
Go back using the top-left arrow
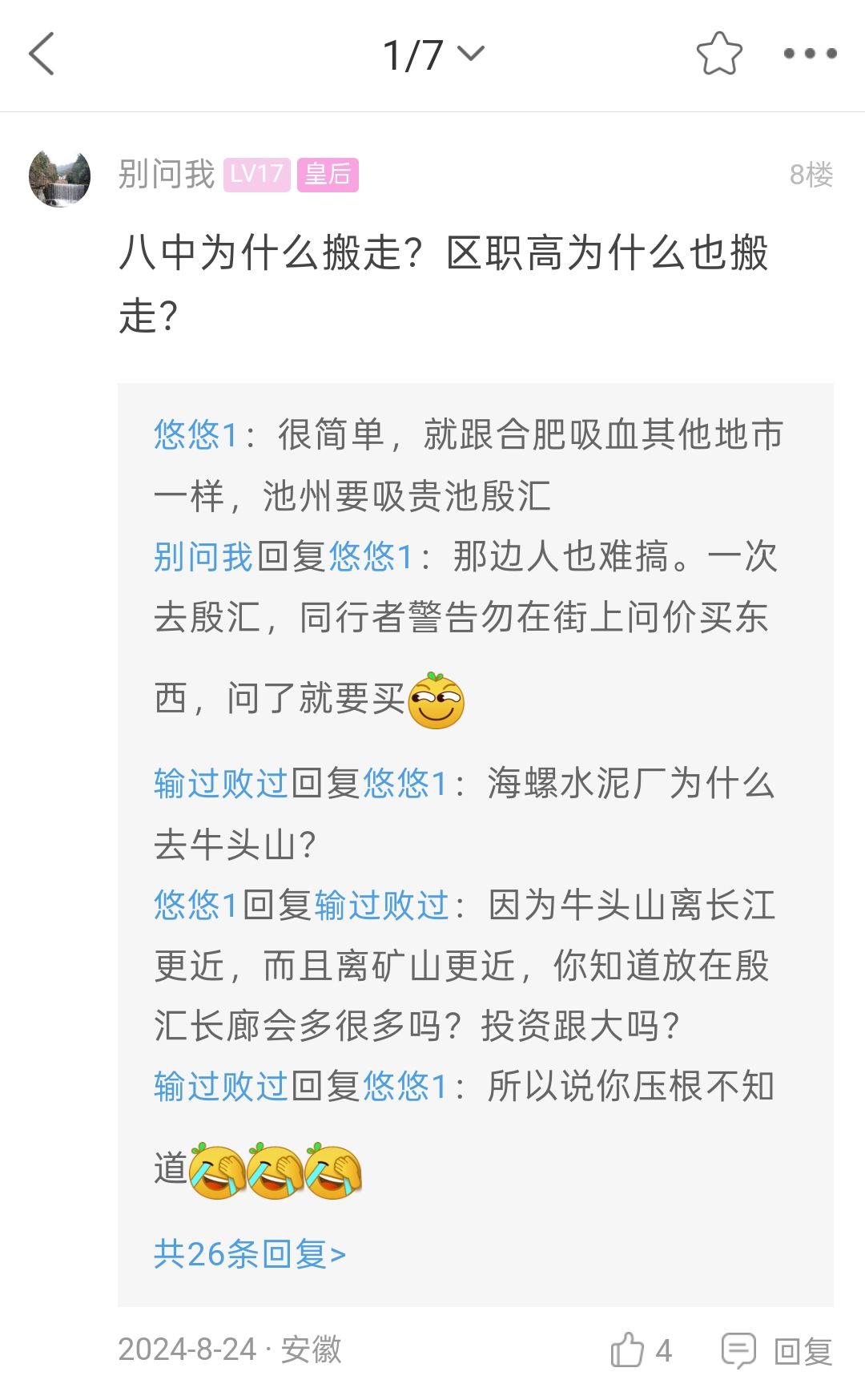(42, 54)
